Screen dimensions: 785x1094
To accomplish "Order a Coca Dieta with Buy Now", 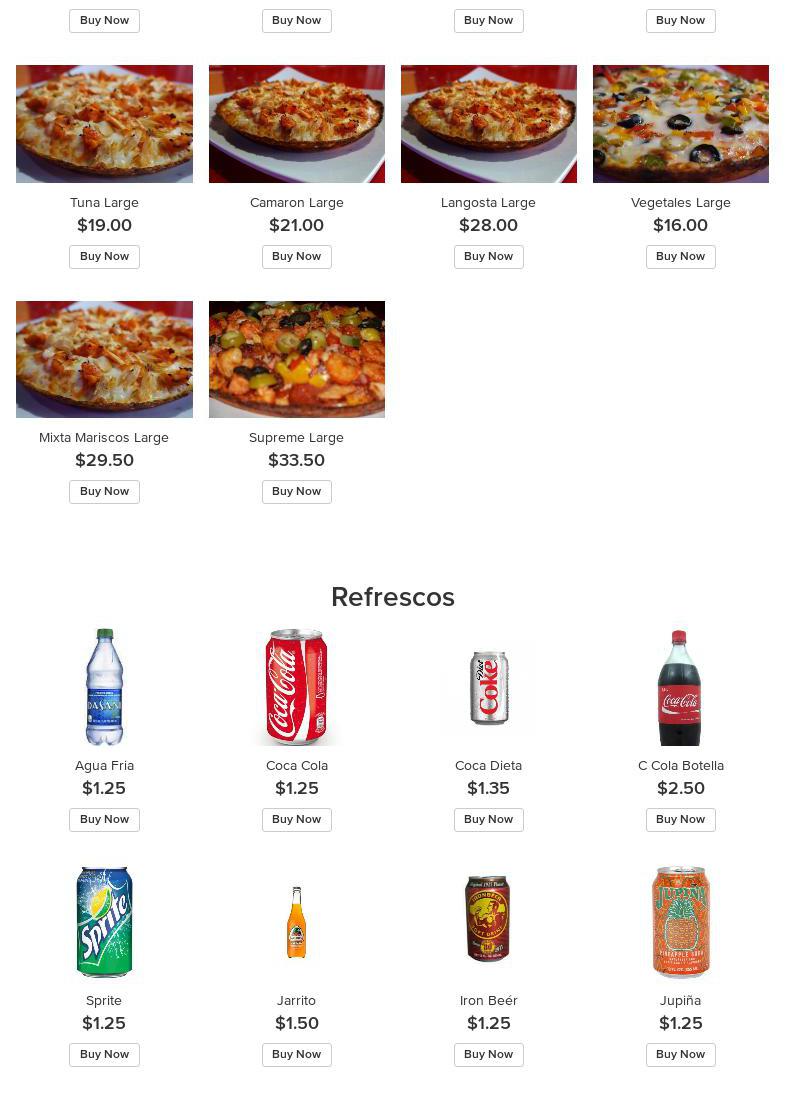I will pyautogui.click(x=488, y=820).
